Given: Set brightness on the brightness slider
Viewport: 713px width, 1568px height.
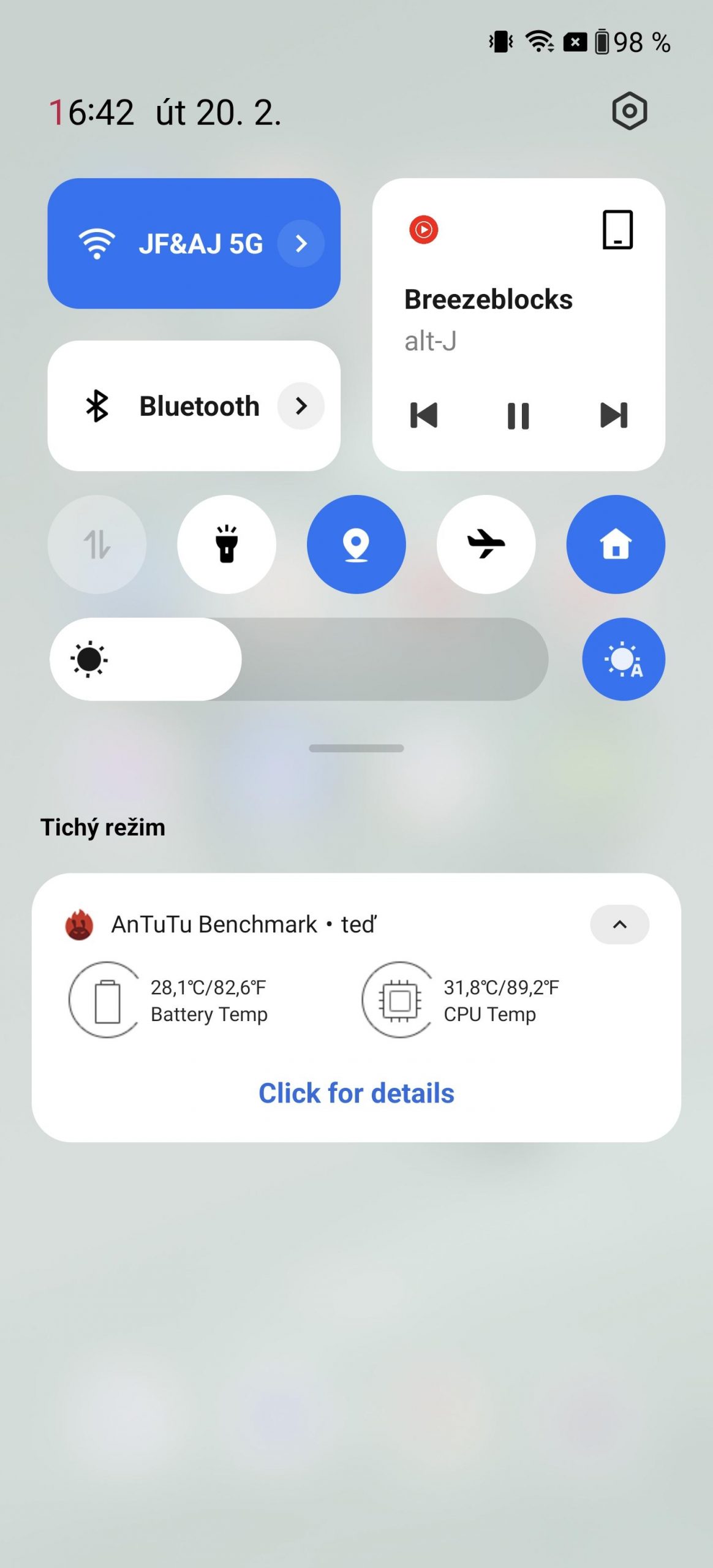Looking at the screenshot, I should pos(299,659).
